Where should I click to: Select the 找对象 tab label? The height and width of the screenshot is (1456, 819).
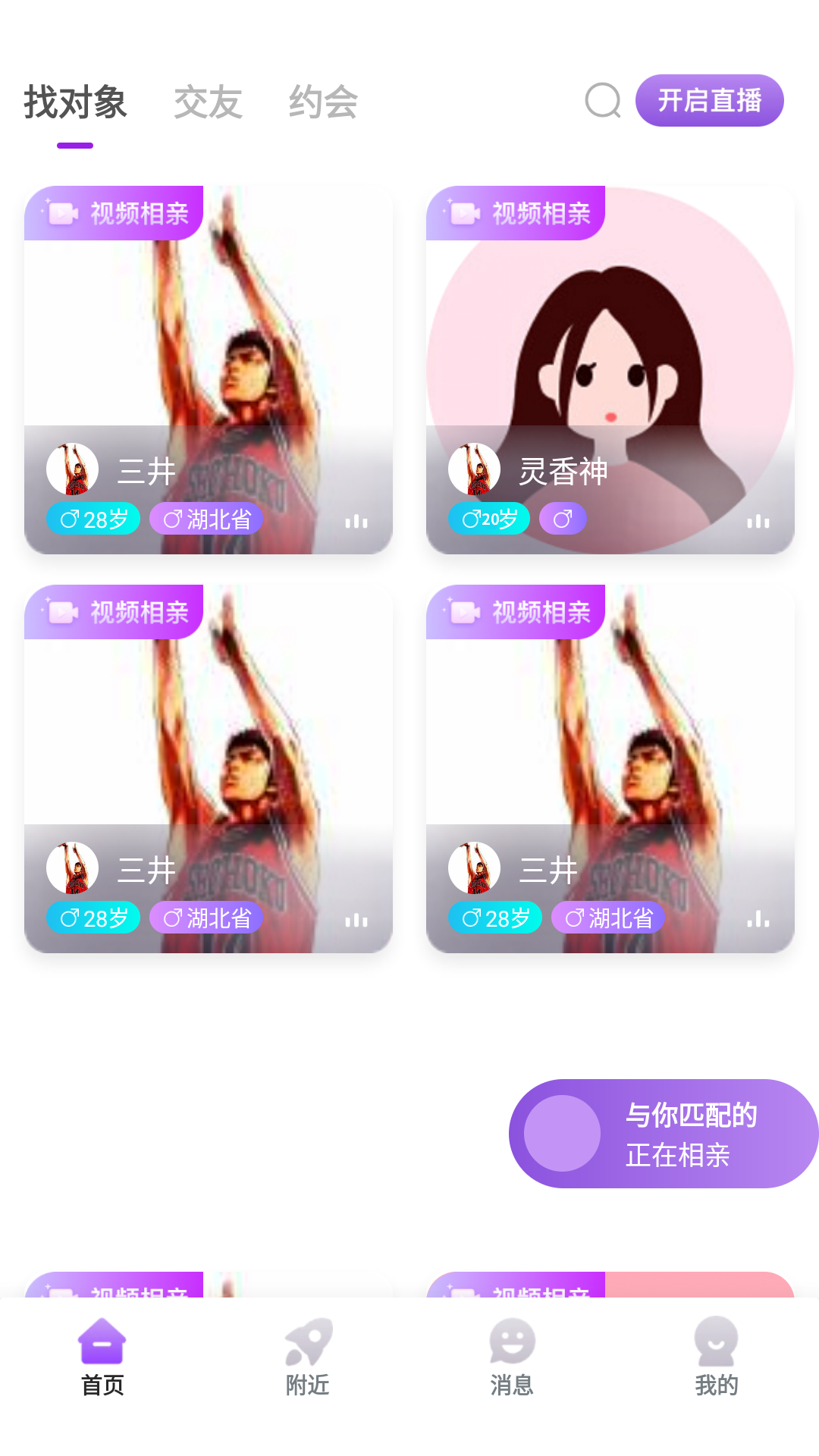76,102
